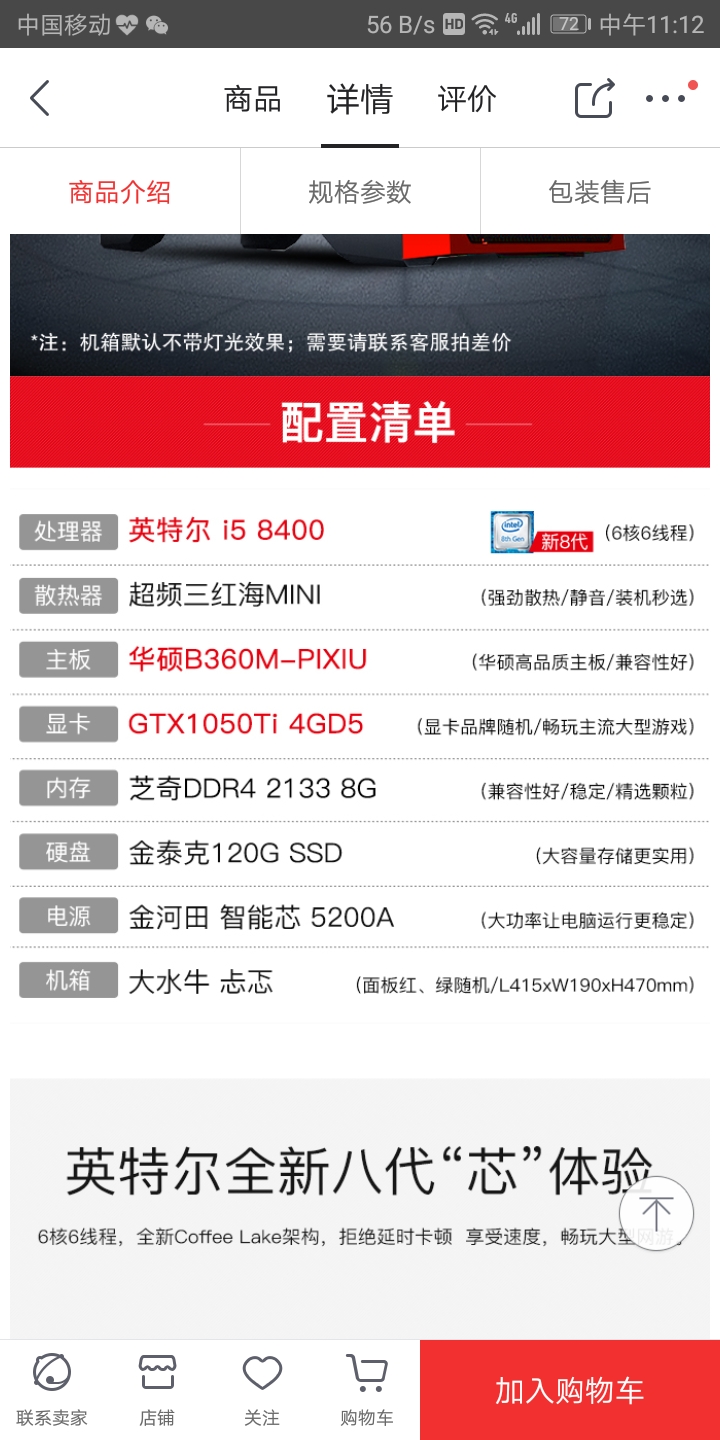
Task: Switch to the 商品 tab
Action: [x=252, y=99]
